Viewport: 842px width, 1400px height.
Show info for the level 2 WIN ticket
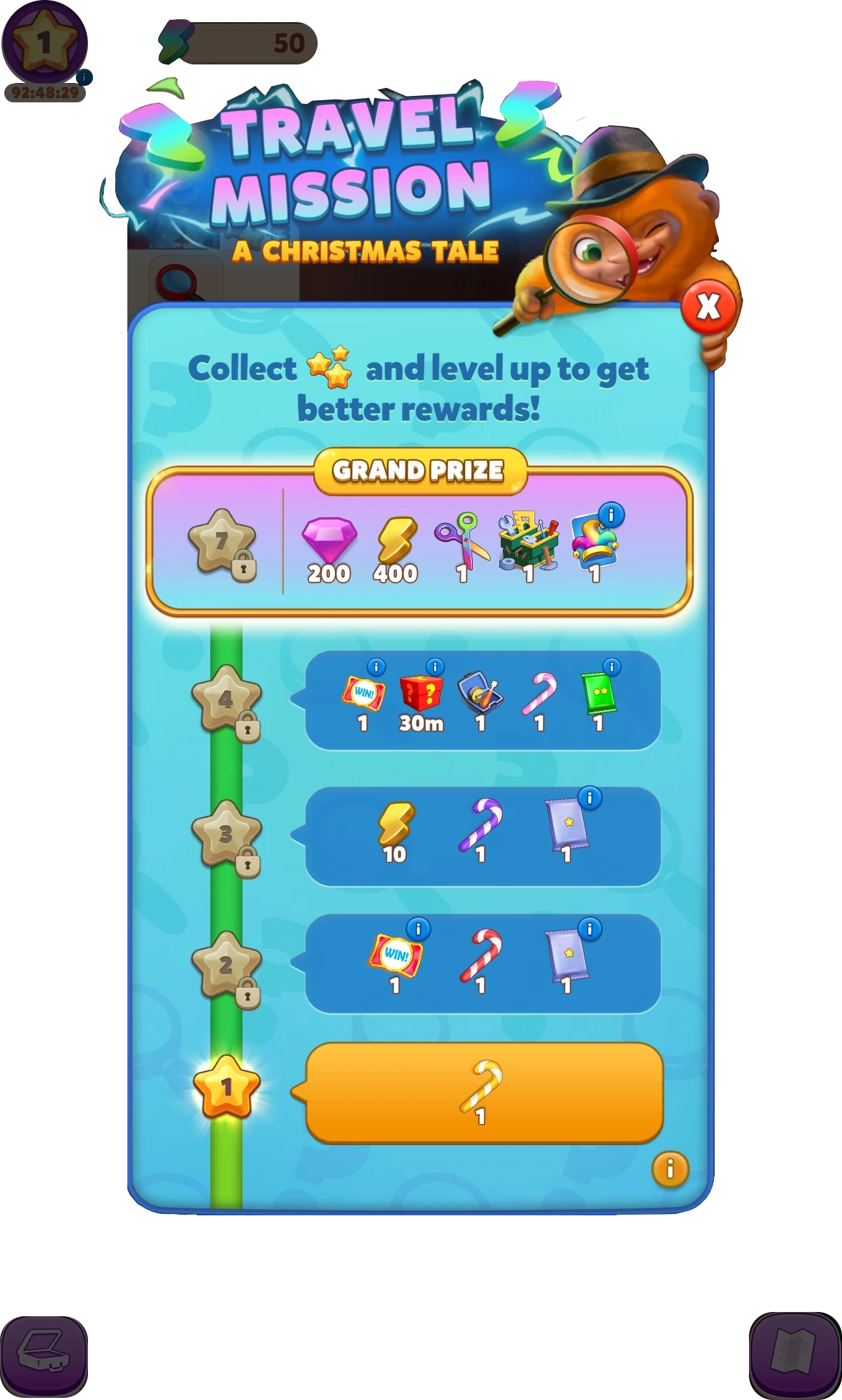418,929
